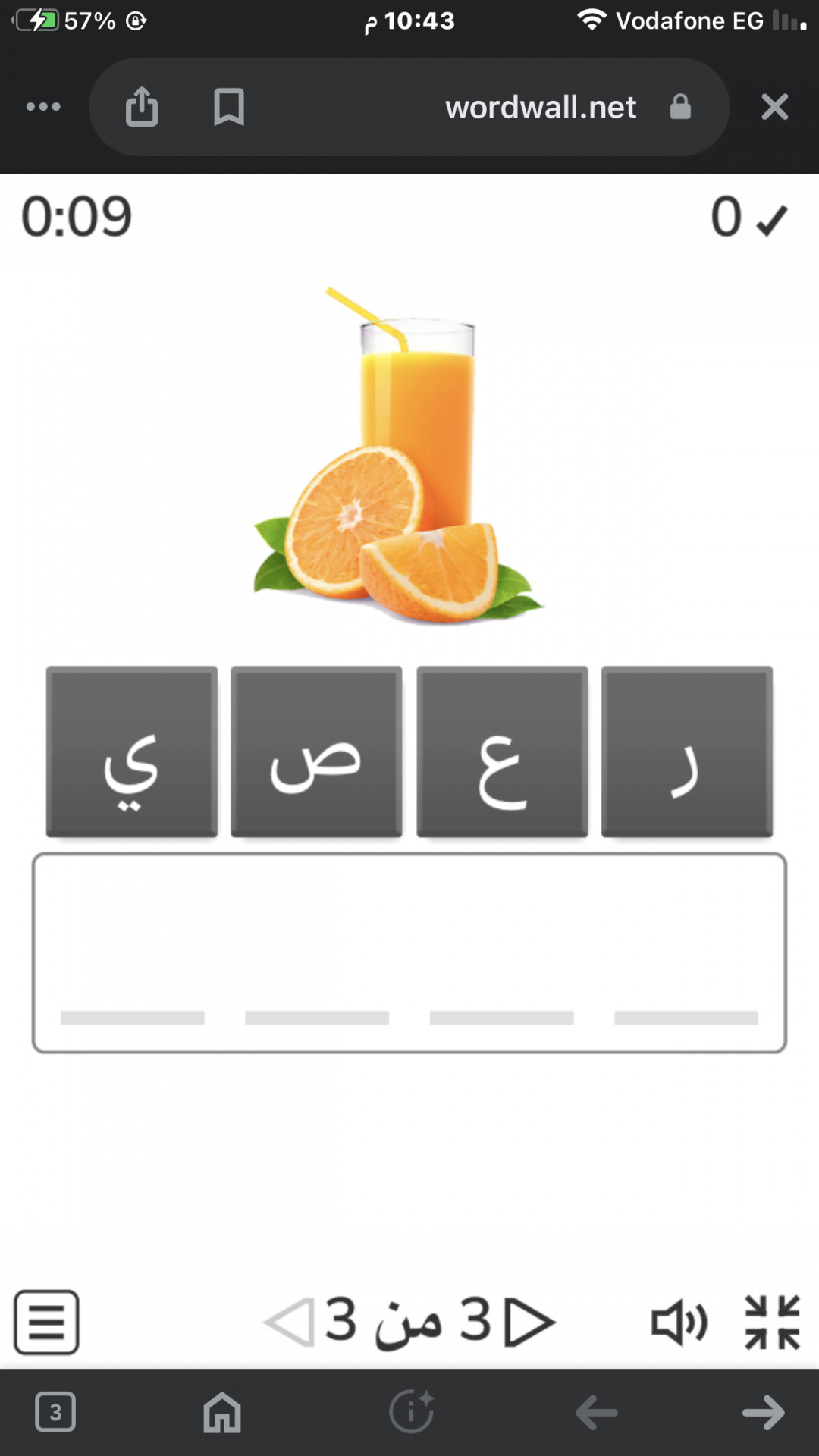Image resolution: width=819 pixels, height=1456 pixels.
Task: Open the AI page info button
Action: pyautogui.click(x=411, y=1412)
